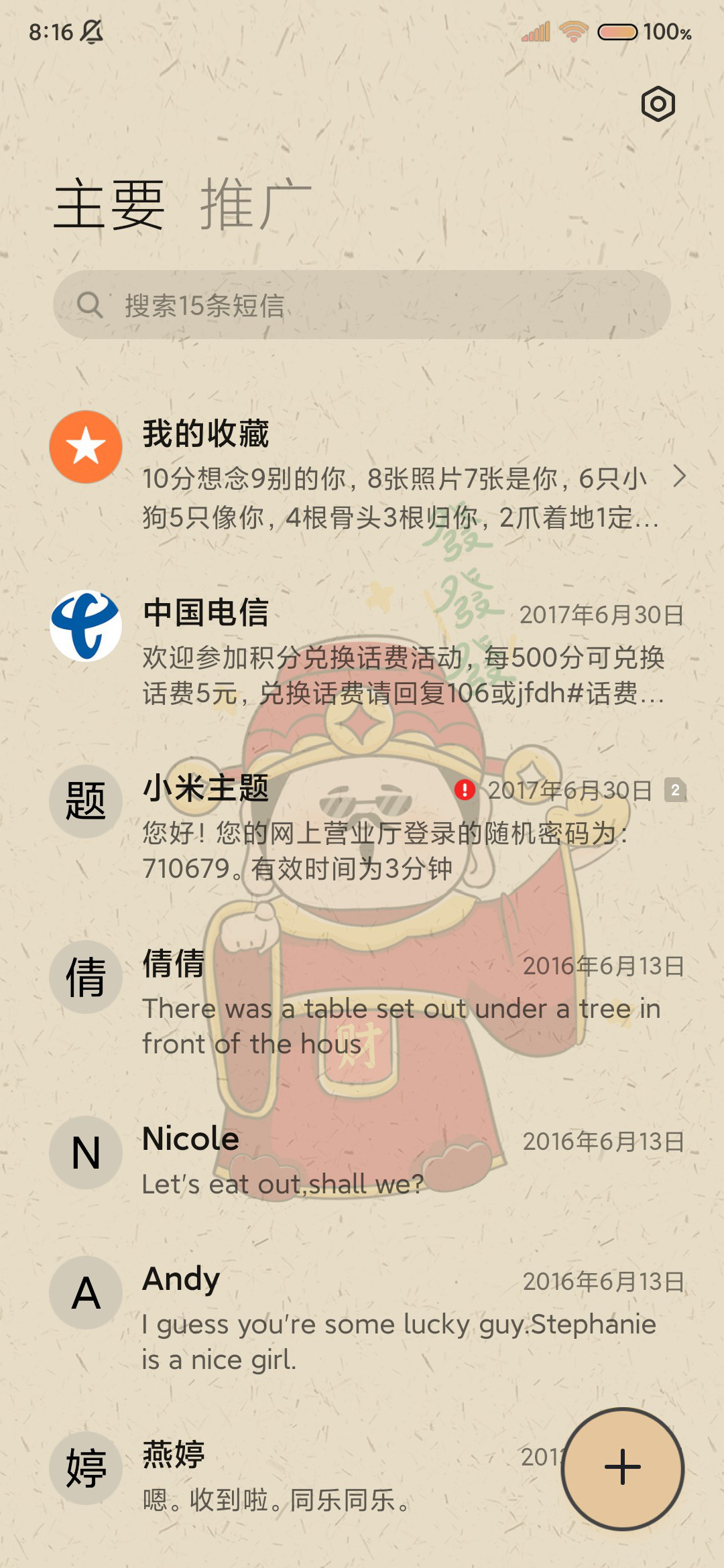Image resolution: width=724 pixels, height=1568 pixels.
Task: Open 我的收藏 favorites
Action: click(x=362, y=472)
